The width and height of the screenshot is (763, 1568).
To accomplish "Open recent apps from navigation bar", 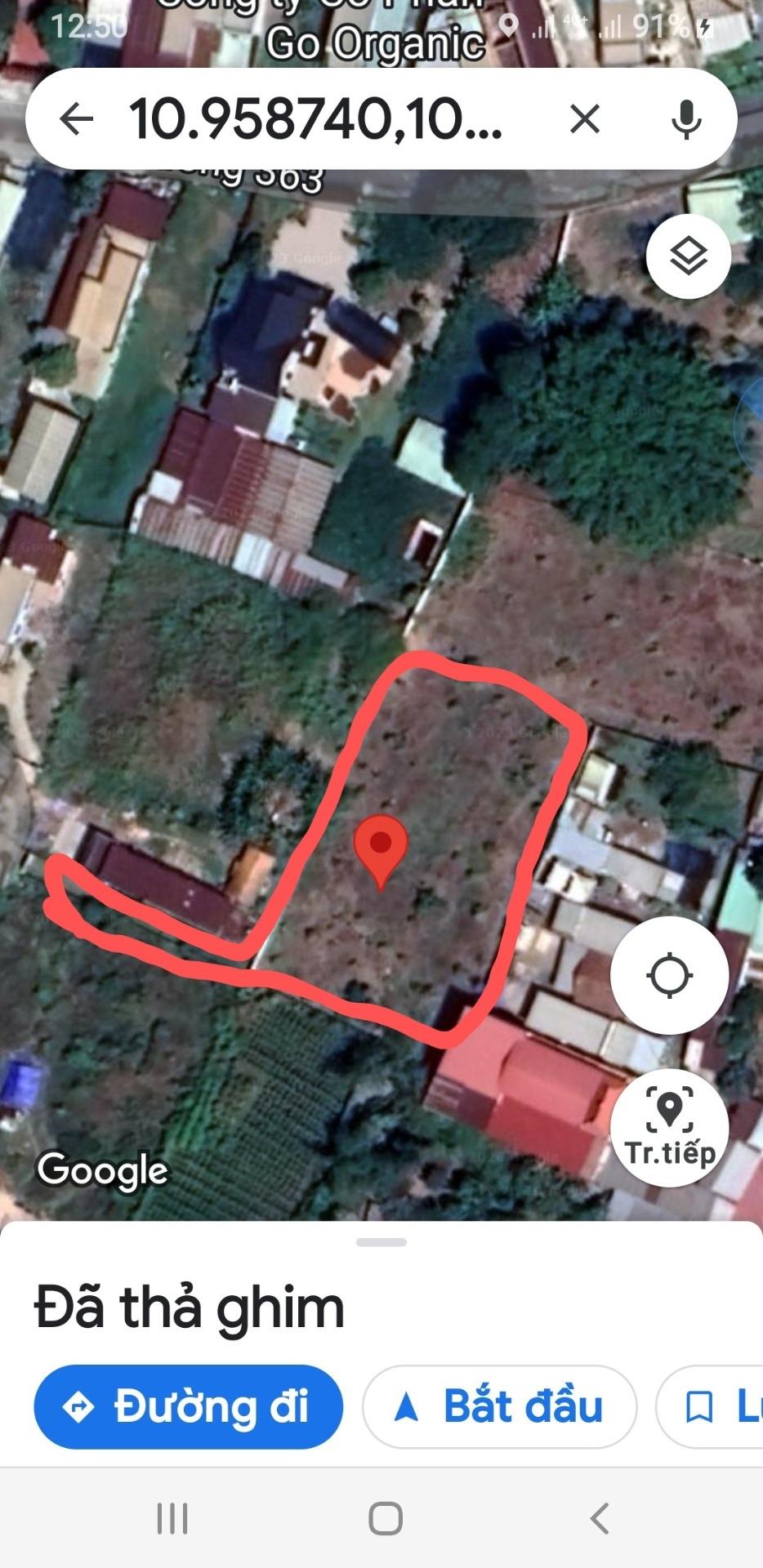I will coord(172,1519).
